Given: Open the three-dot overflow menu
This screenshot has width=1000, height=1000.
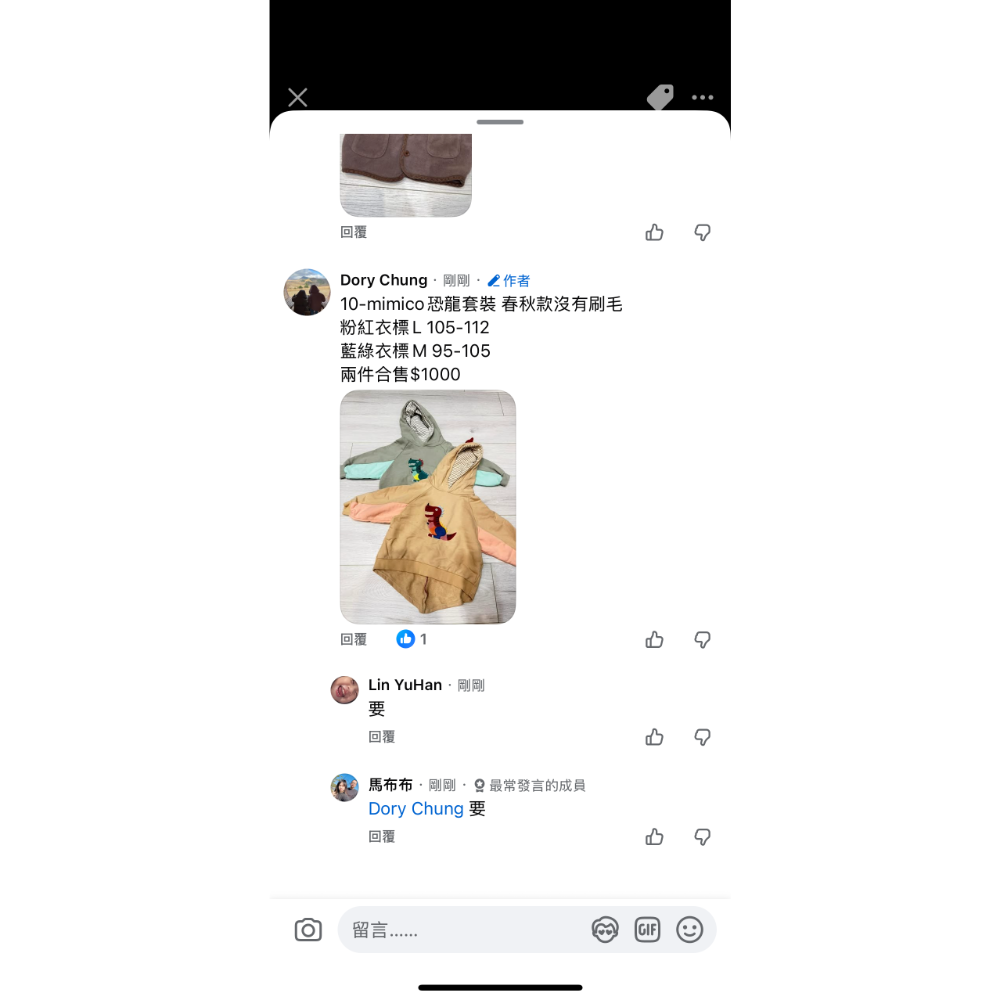Looking at the screenshot, I should pos(702,98).
